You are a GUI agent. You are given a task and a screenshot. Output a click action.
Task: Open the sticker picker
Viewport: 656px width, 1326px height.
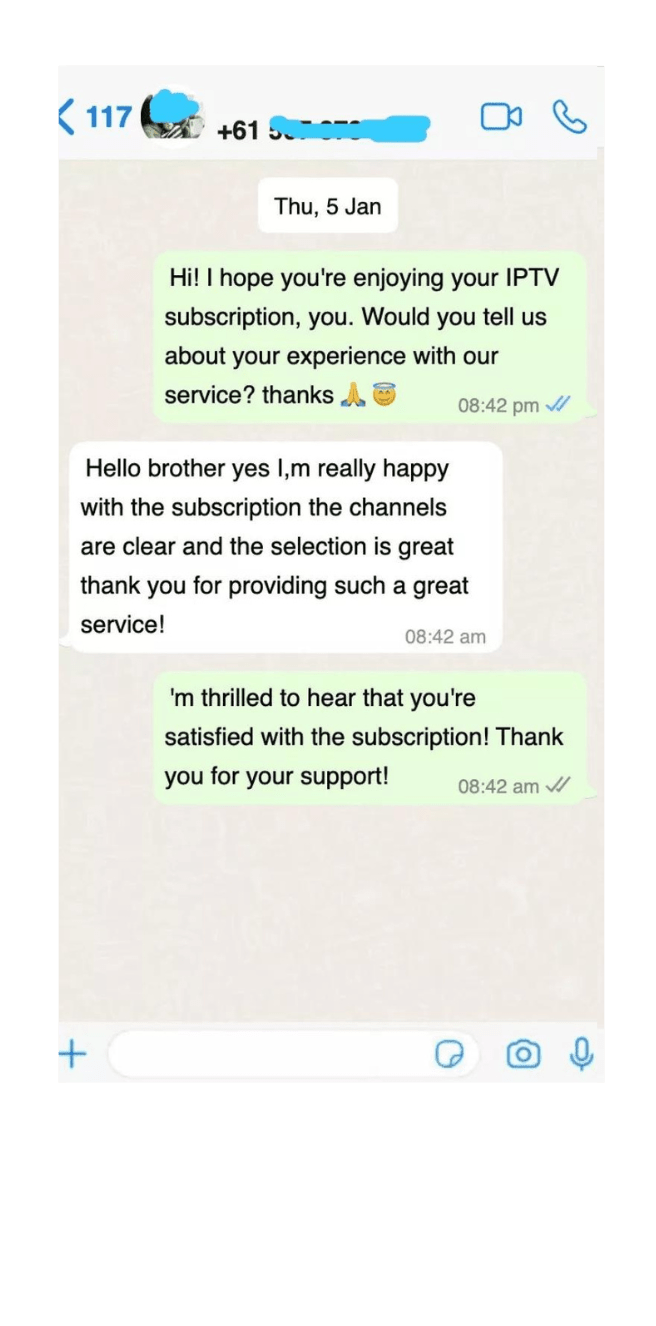pos(449,1055)
